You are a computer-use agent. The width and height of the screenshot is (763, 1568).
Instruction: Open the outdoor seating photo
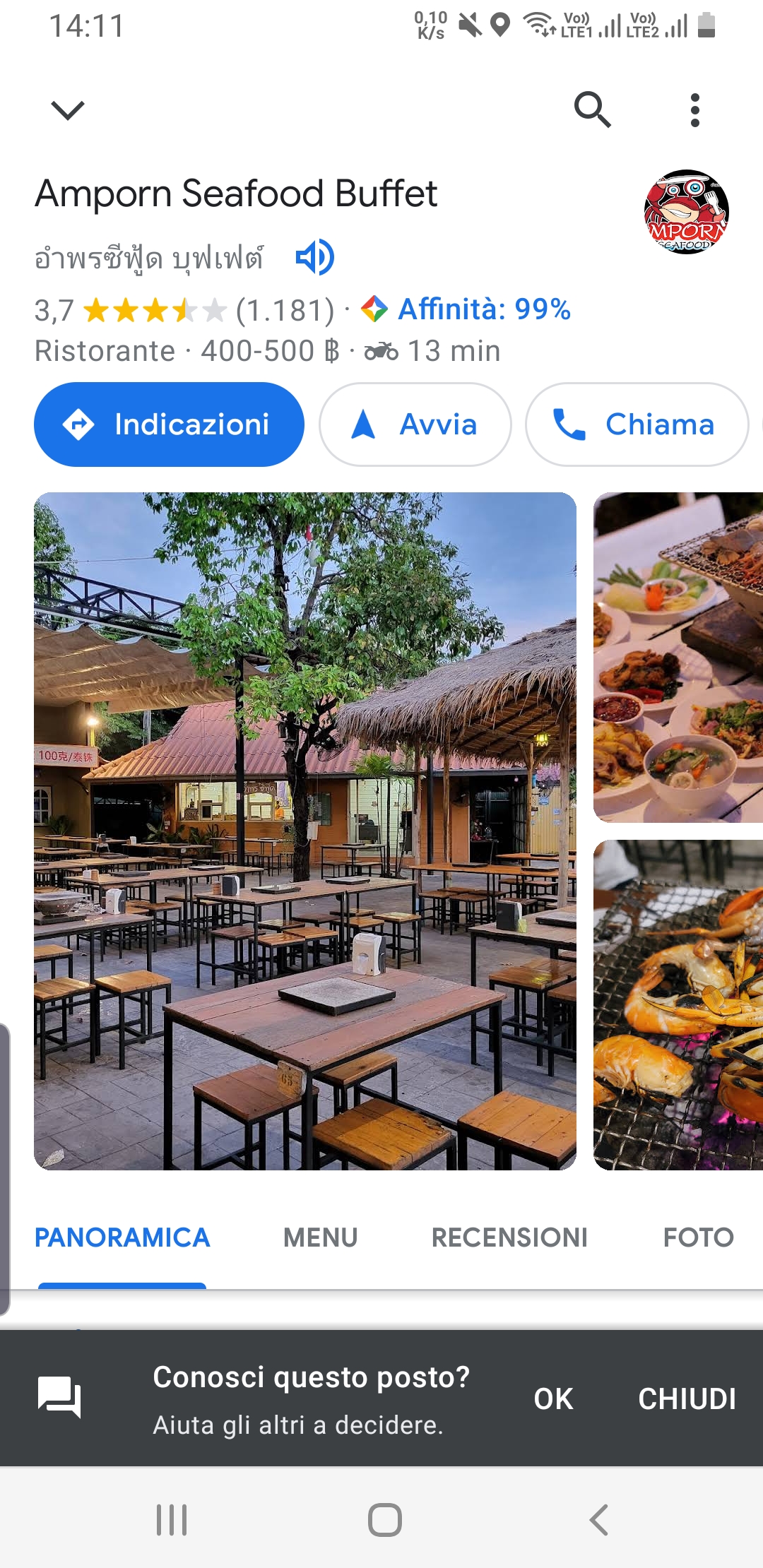pos(305,831)
